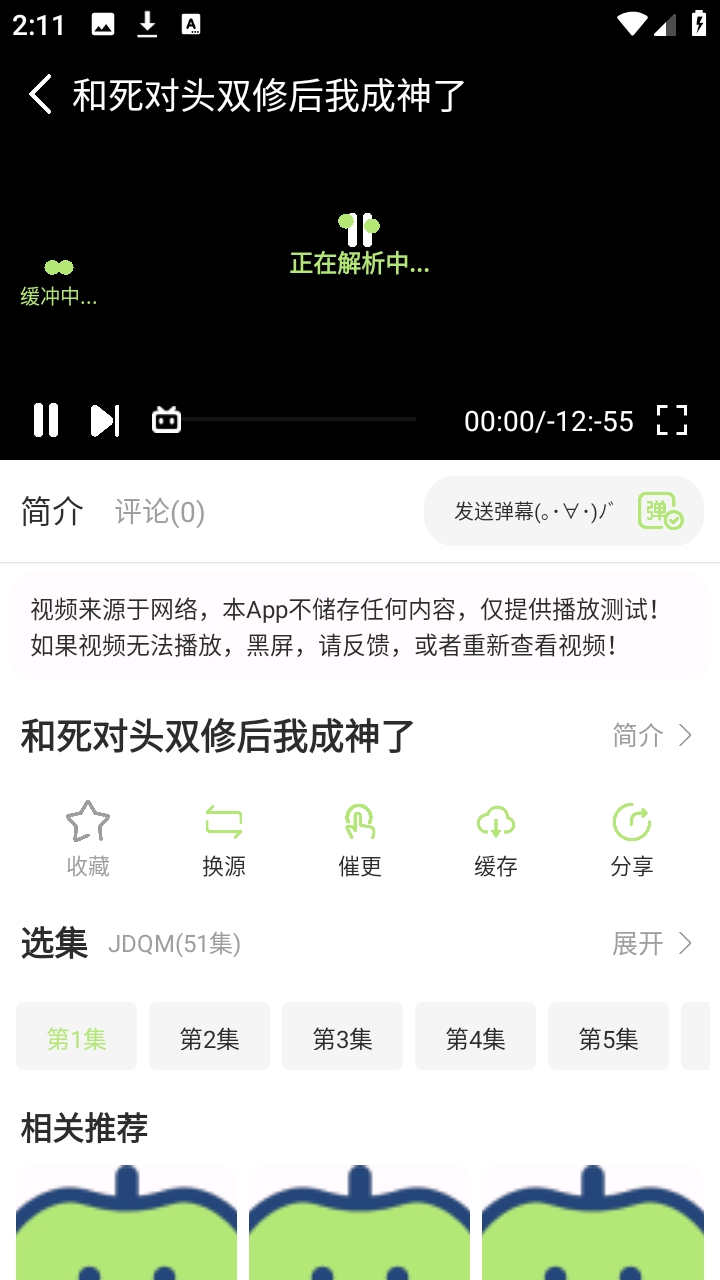The width and height of the screenshot is (720, 1280).
Task: Choose episode 第5集
Action: [608, 1037]
